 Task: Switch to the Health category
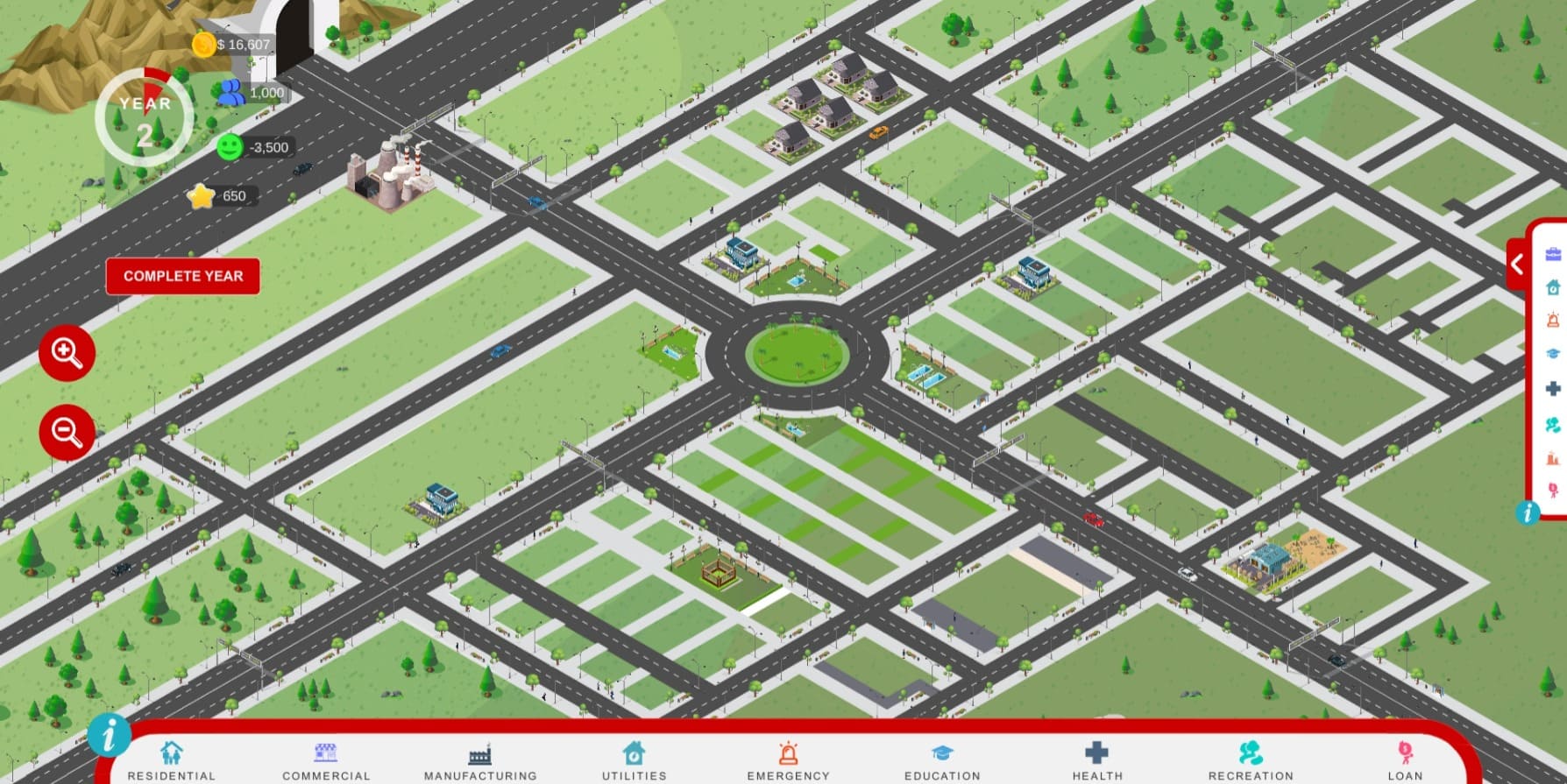coord(1096,759)
